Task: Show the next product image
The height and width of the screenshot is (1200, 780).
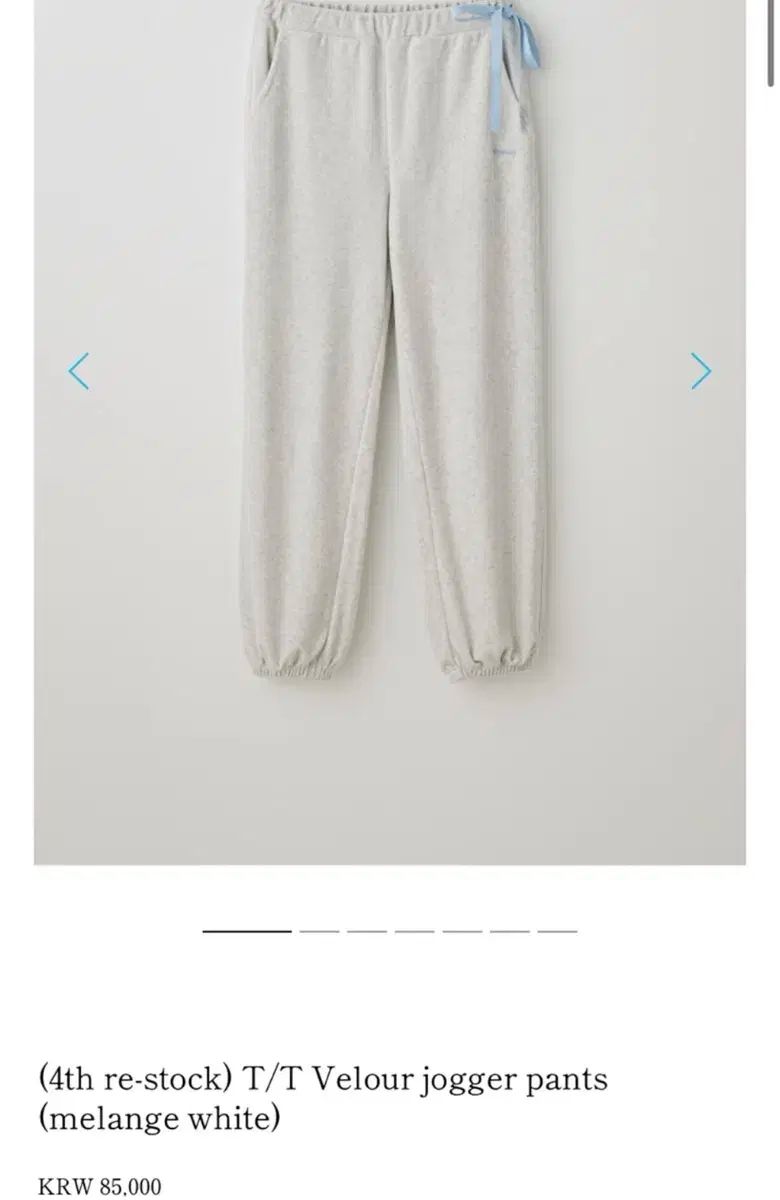Action: pos(701,371)
